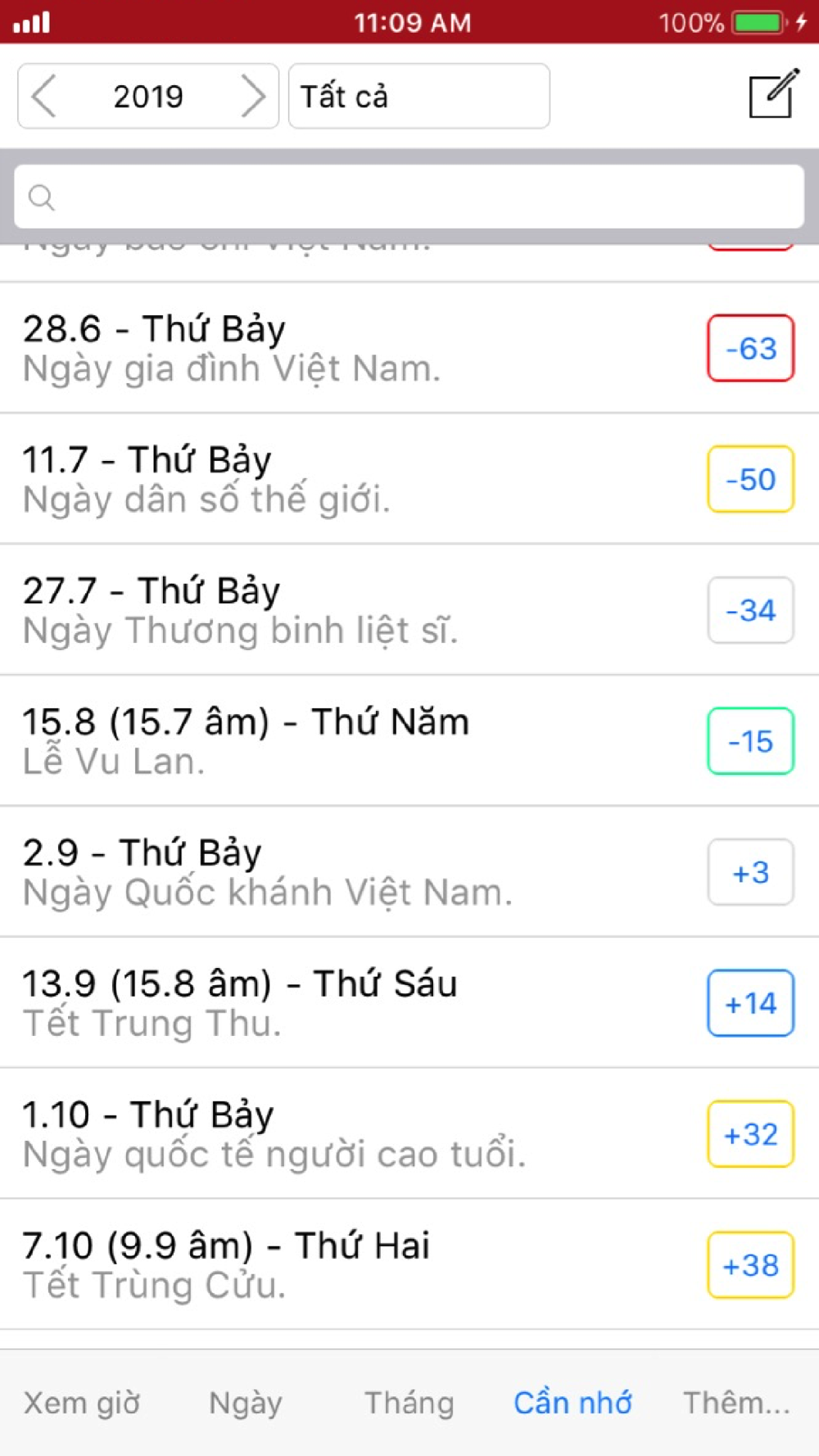Image resolution: width=819 pixels, height=1456 pixels.
Task: Open the Thêm... tab
Action: point(737,1403)
